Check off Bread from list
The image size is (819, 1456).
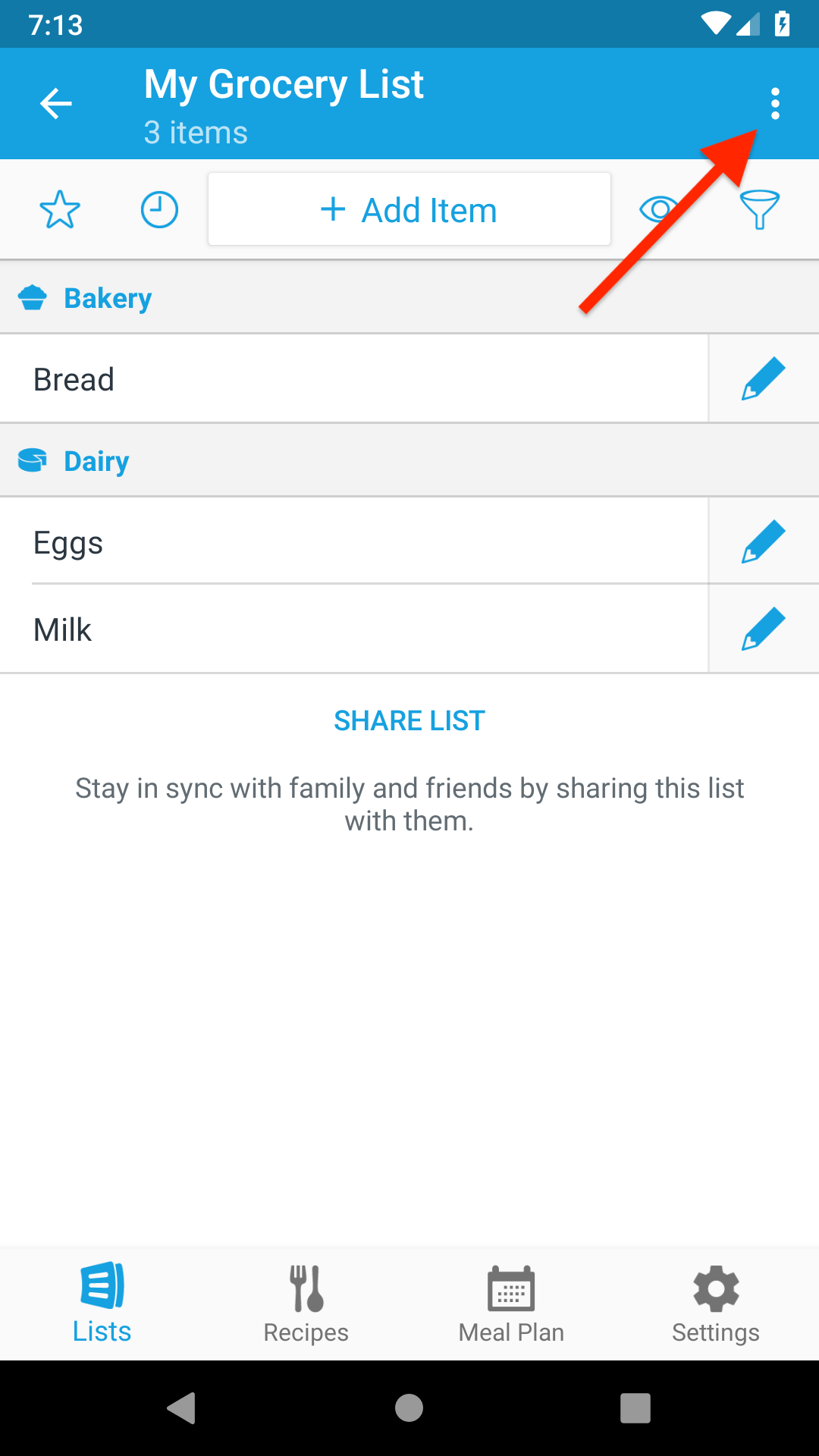[x=303, y=379]
